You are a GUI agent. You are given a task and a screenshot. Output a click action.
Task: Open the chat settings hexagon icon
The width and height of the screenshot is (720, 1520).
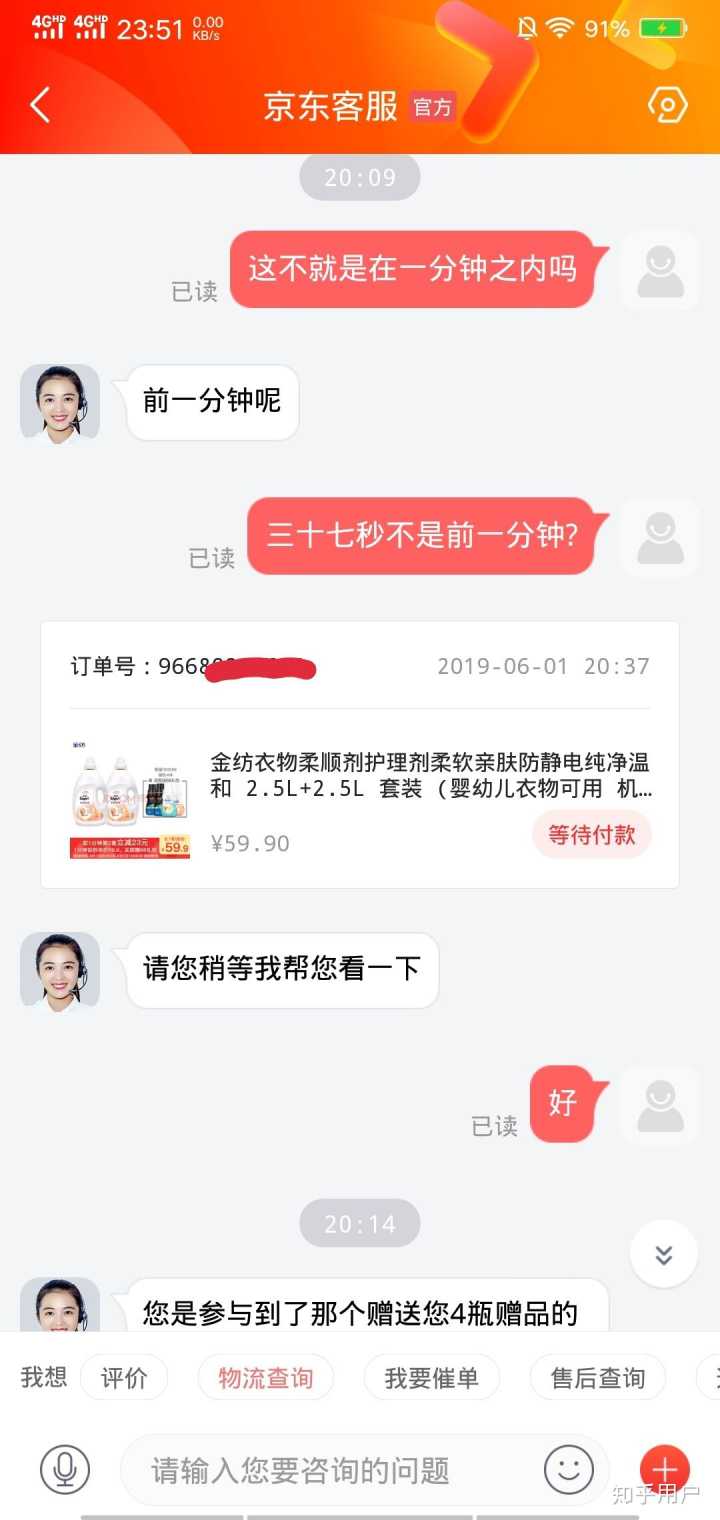pos(667,105)
